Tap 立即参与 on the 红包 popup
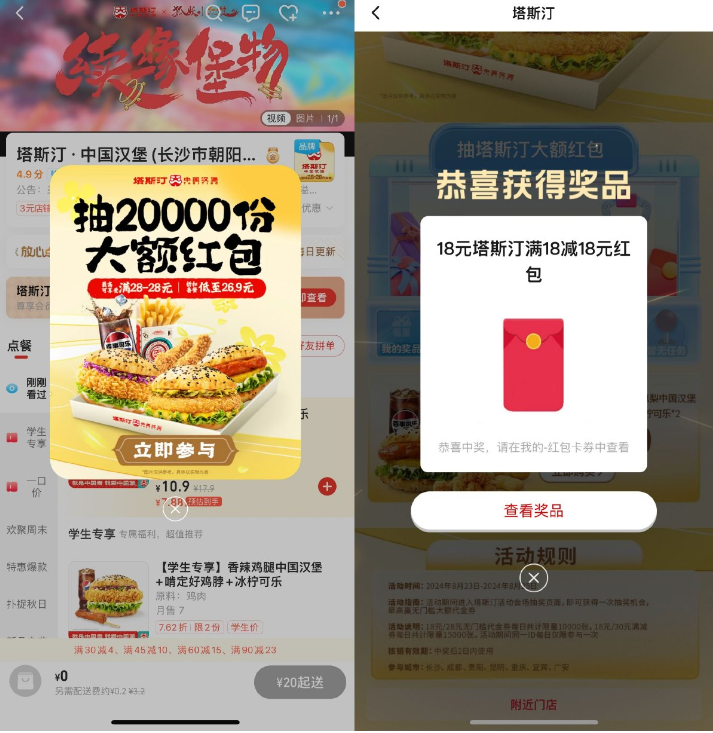 coord(175,450)
